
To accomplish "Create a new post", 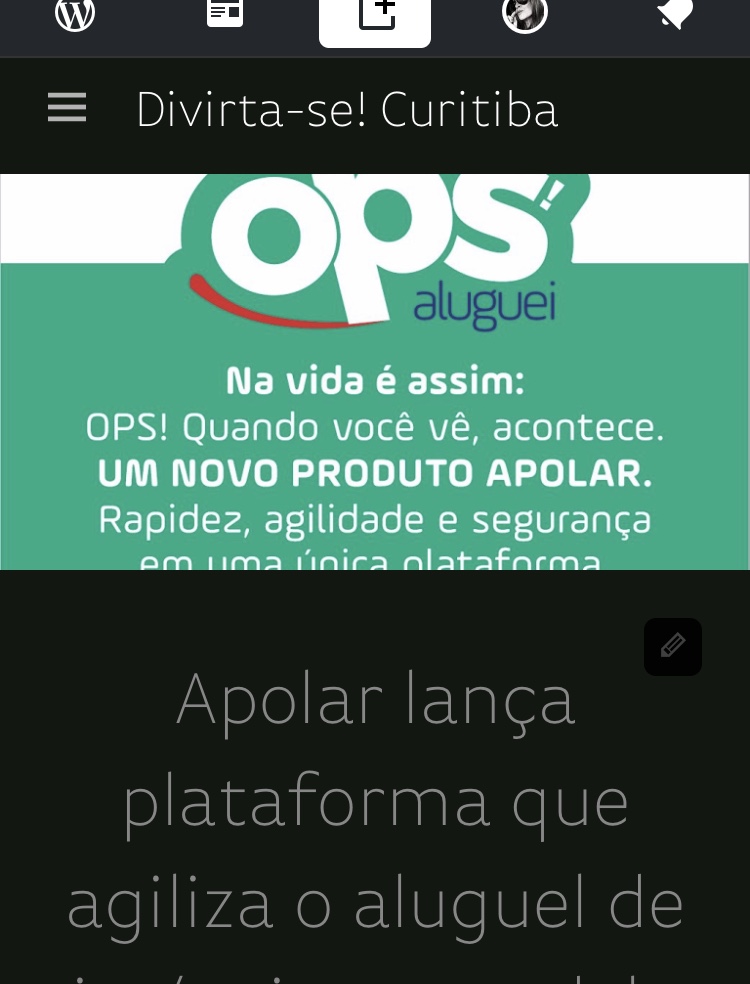I will pos(375,16).
